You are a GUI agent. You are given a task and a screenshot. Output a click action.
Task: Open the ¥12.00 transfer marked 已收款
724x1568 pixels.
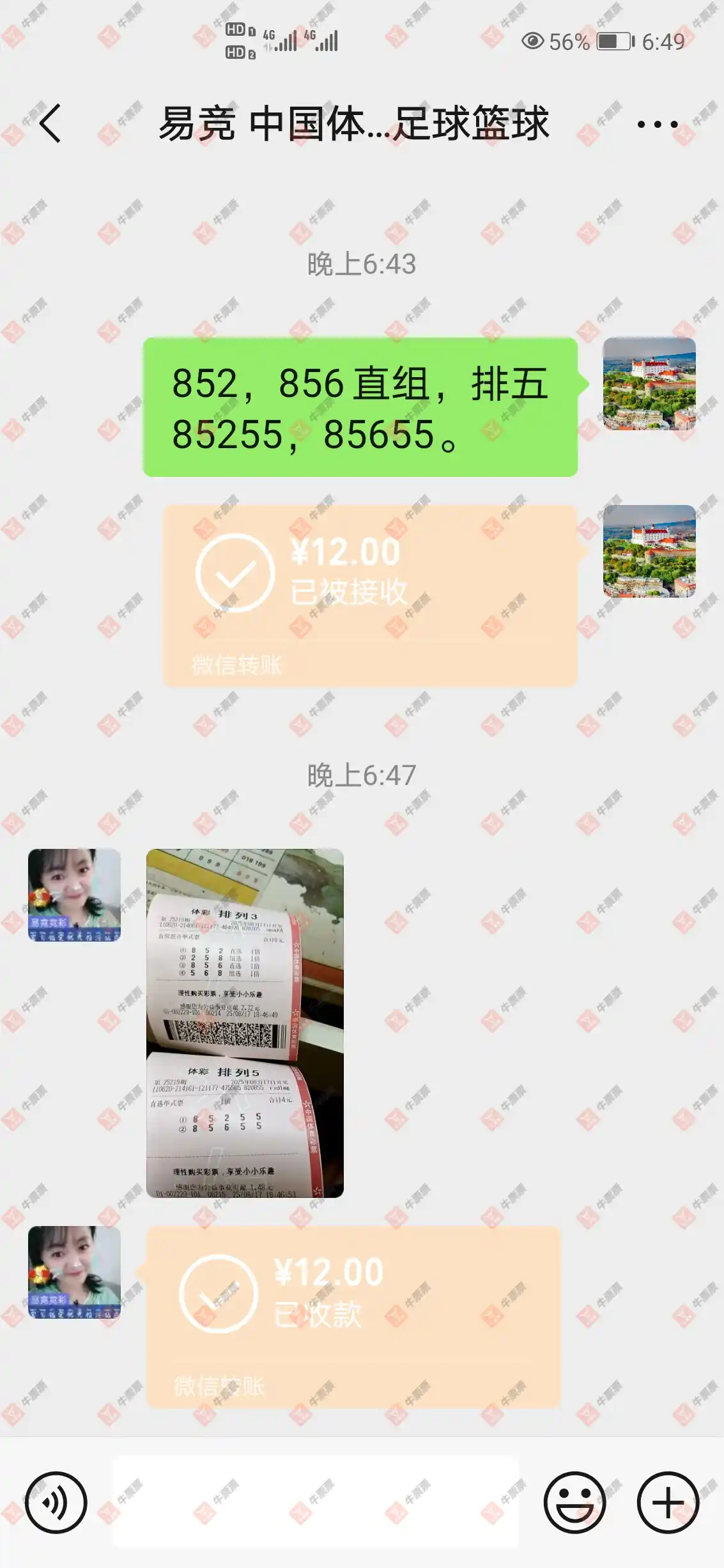tap(353, 1317)
